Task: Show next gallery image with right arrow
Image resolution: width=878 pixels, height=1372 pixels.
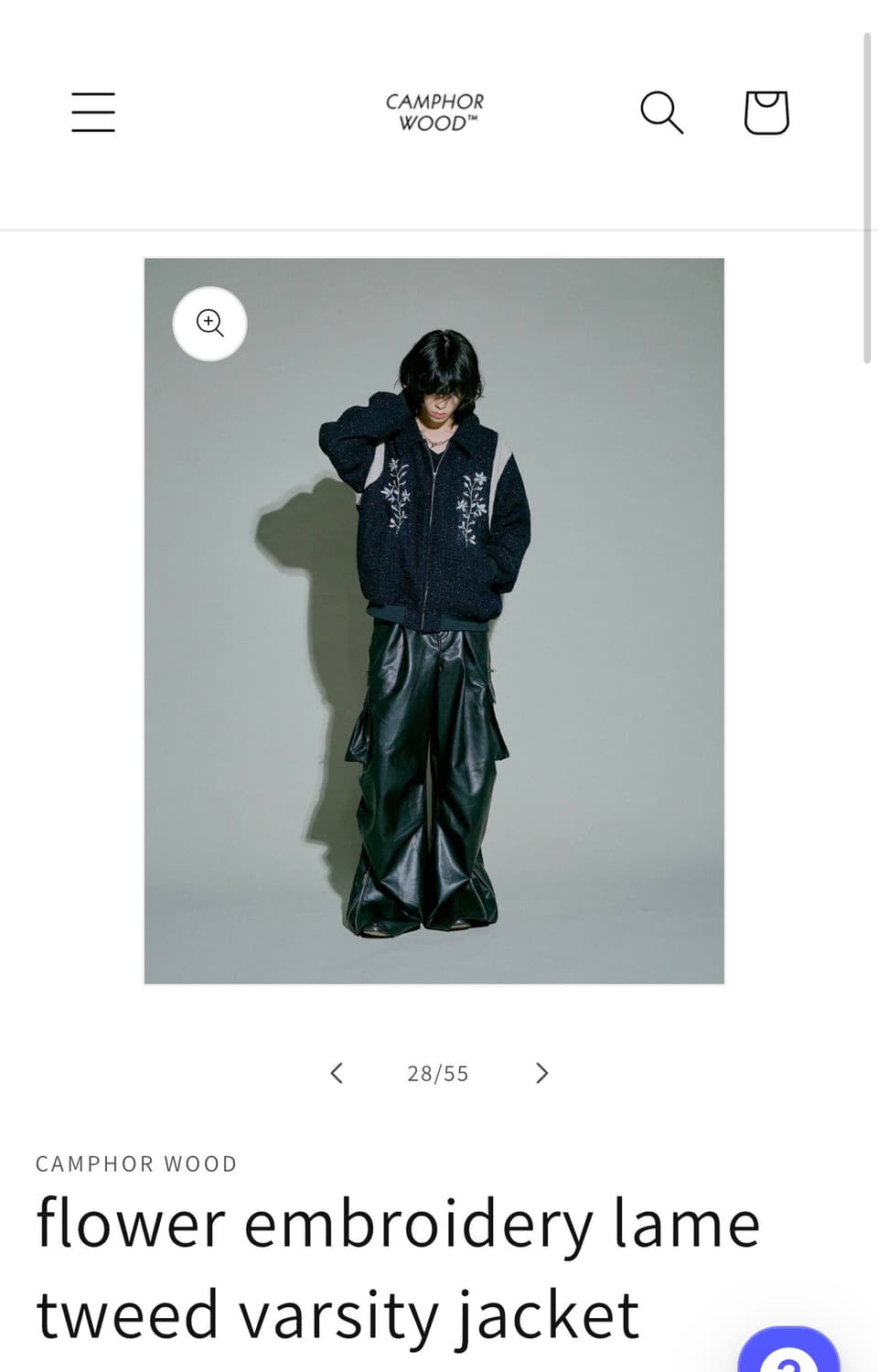Action: tap(541, 1072)
